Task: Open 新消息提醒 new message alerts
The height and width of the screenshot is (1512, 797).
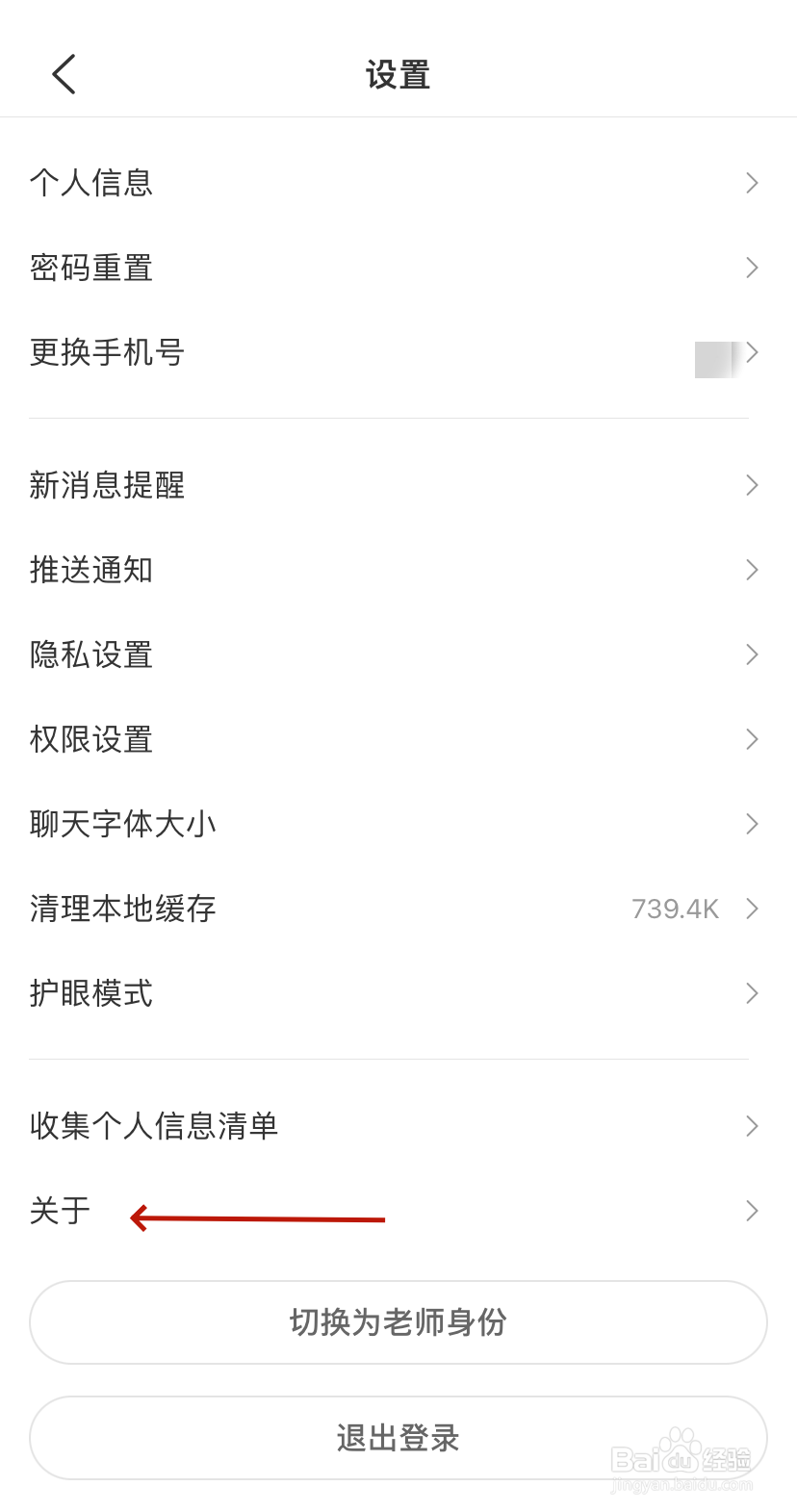Action: pyautogui.click(x=108, y=485)
